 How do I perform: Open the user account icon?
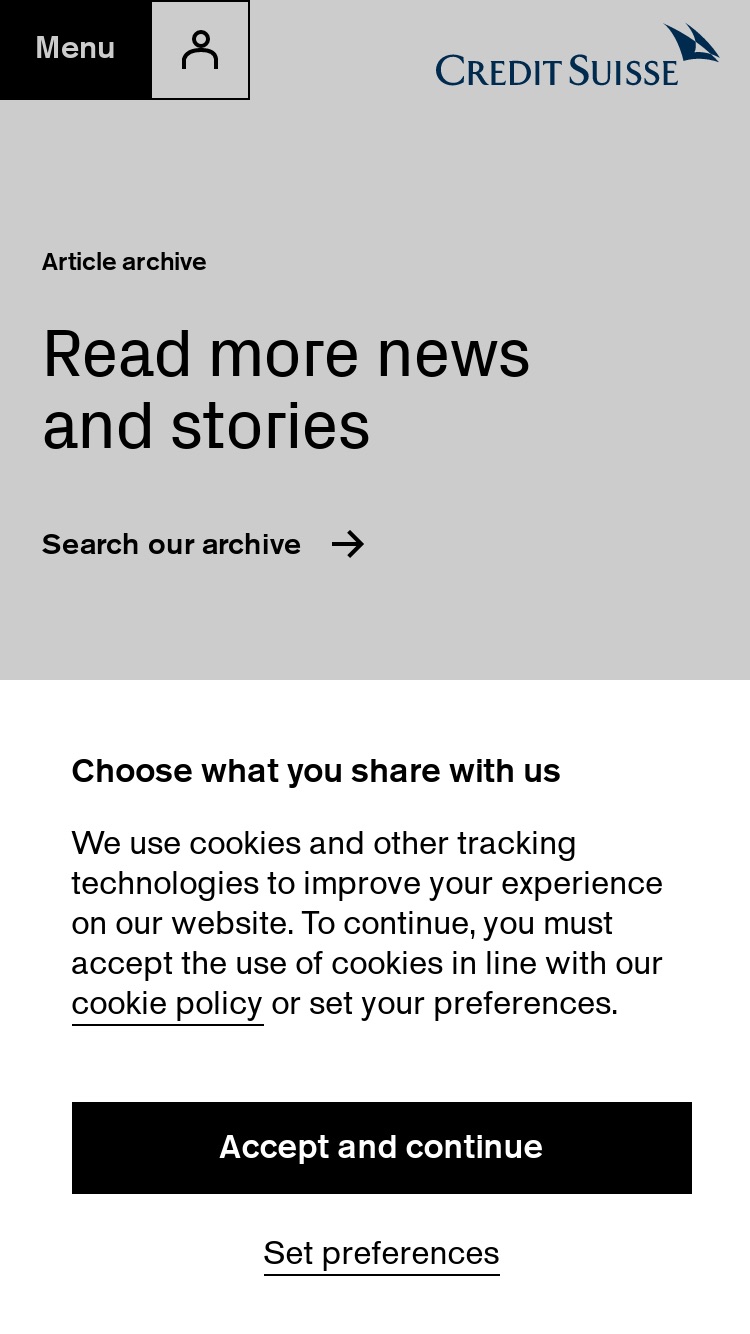pyautogui.click(x=200, y=50)
